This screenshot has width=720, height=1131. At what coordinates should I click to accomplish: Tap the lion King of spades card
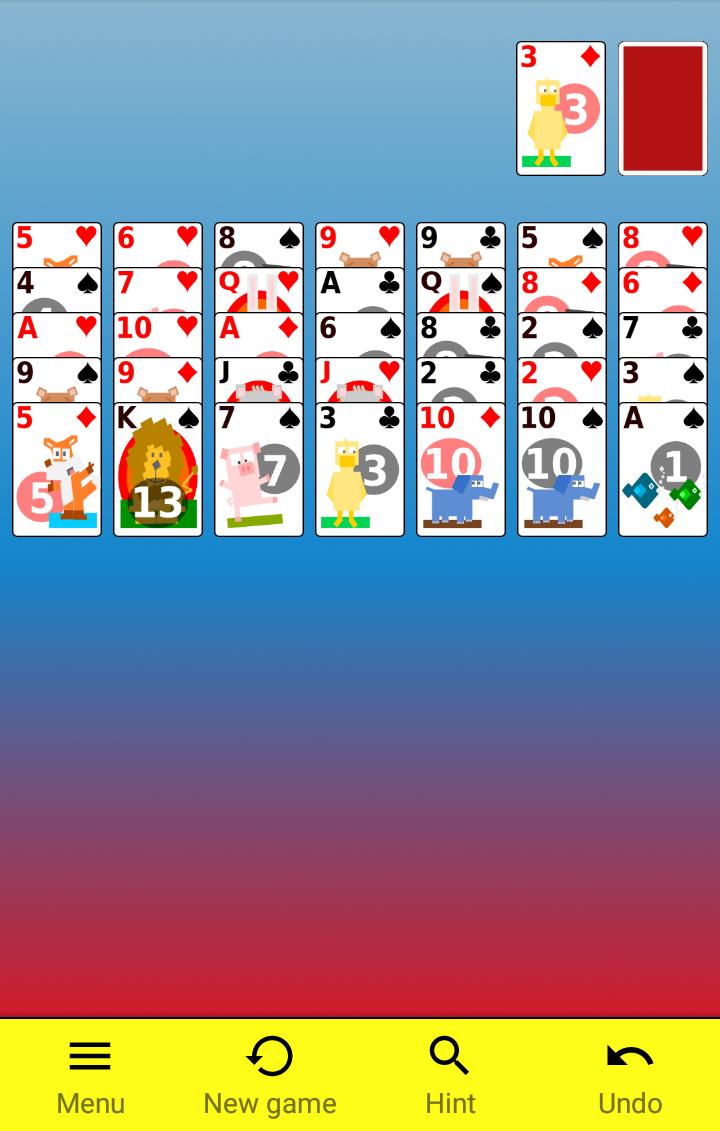tap(157, 470)
